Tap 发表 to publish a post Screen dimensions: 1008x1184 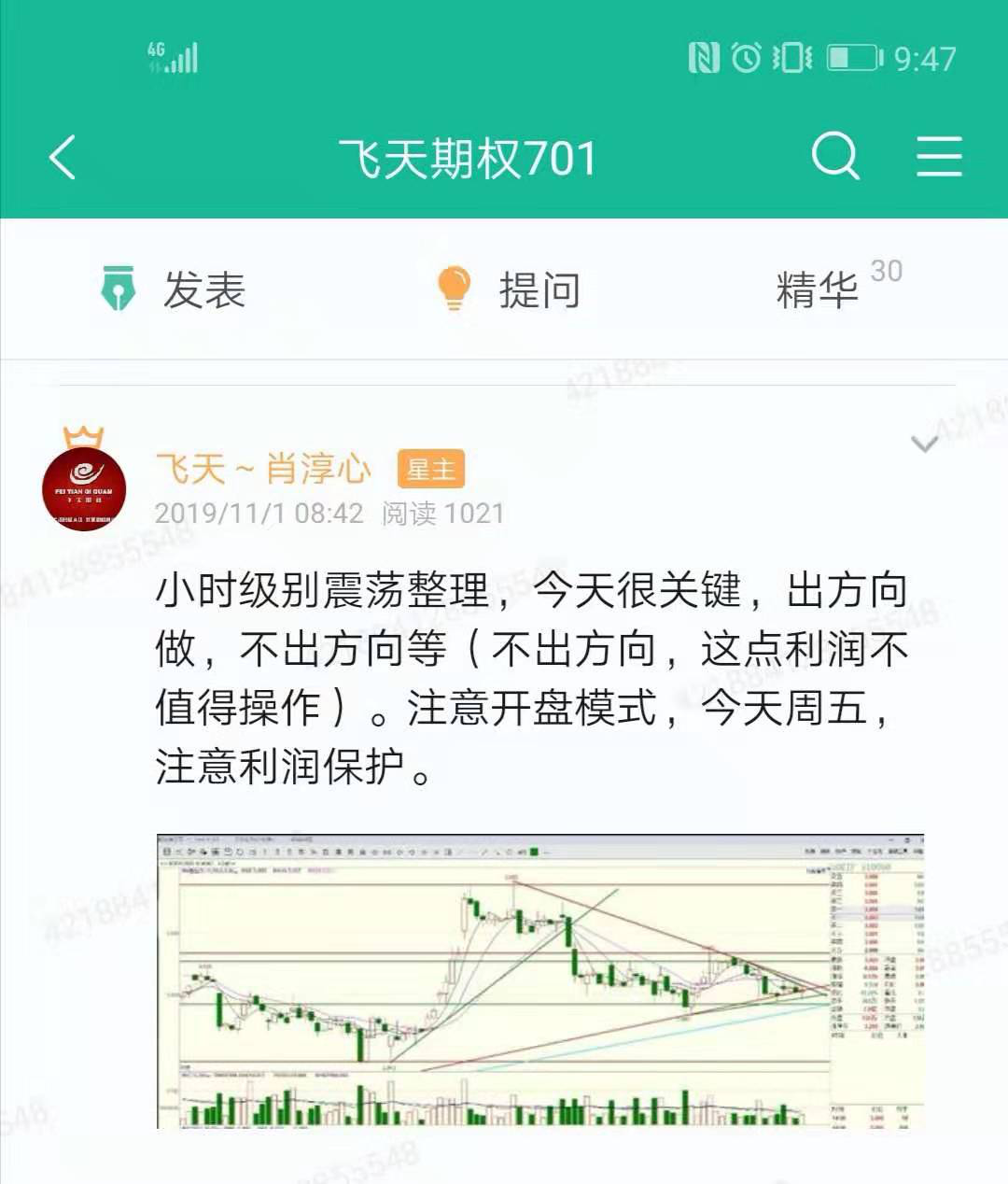pyautogui.click(x=174, y=289)
